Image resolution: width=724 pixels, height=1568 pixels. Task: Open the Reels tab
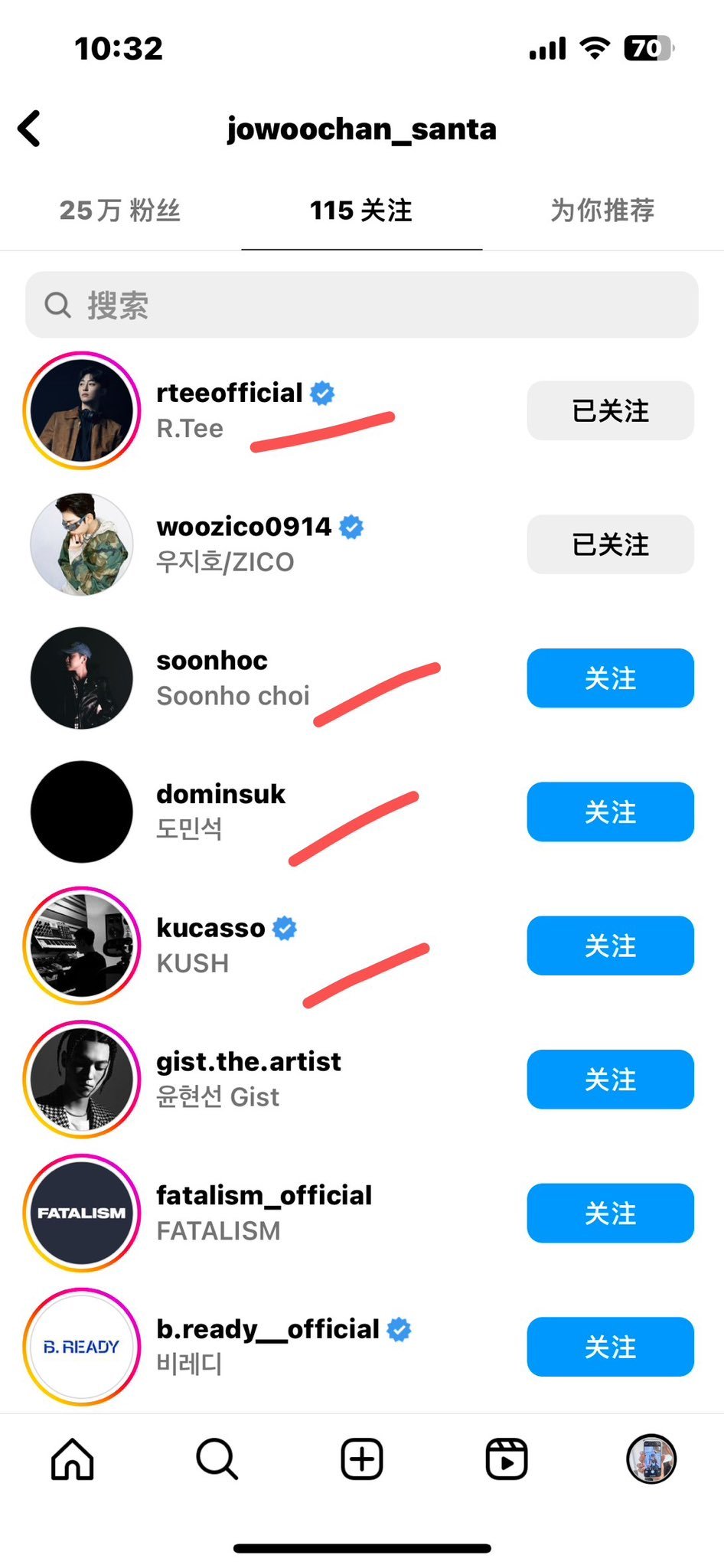point(507,1459)
